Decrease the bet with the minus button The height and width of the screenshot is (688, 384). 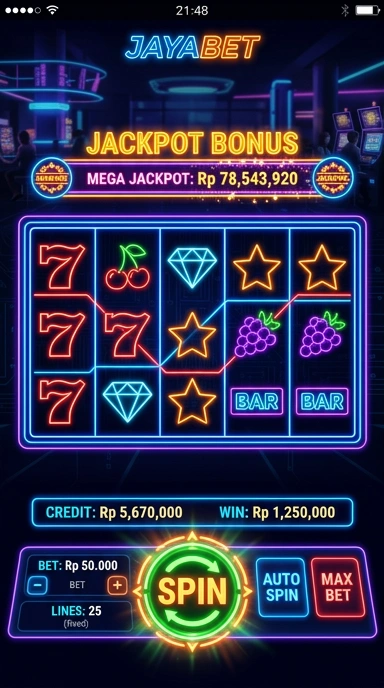tap(37, 585)
